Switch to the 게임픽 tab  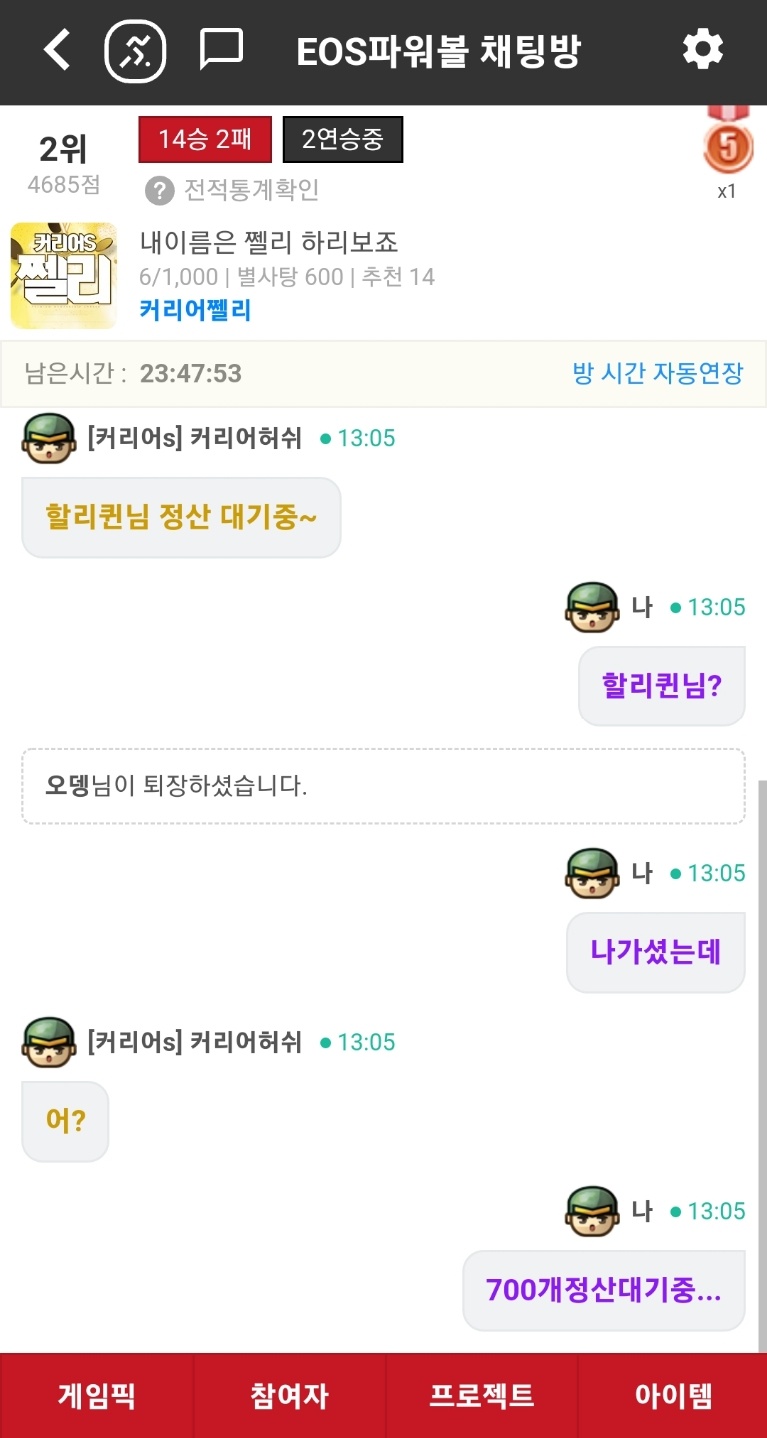click(x=96, y=1395)
